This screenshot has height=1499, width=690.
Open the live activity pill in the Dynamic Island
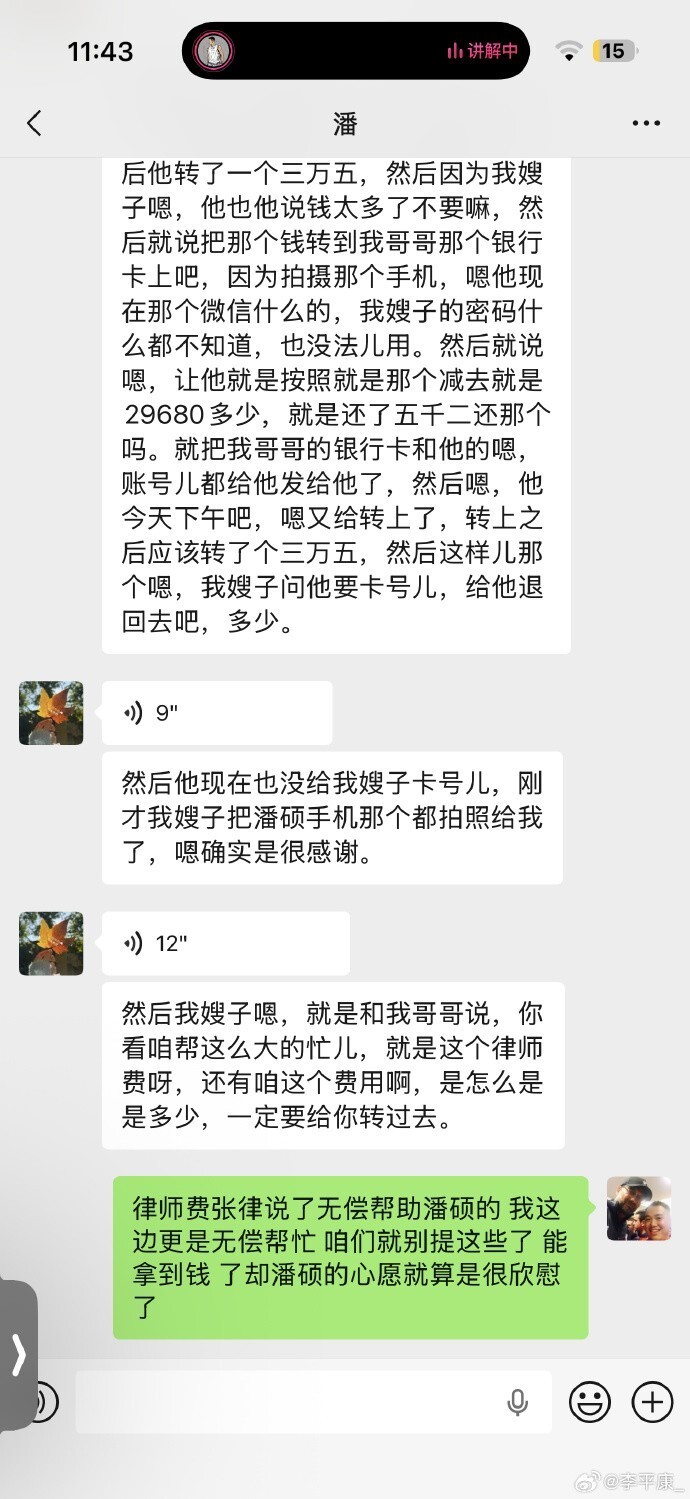[355, 51]
